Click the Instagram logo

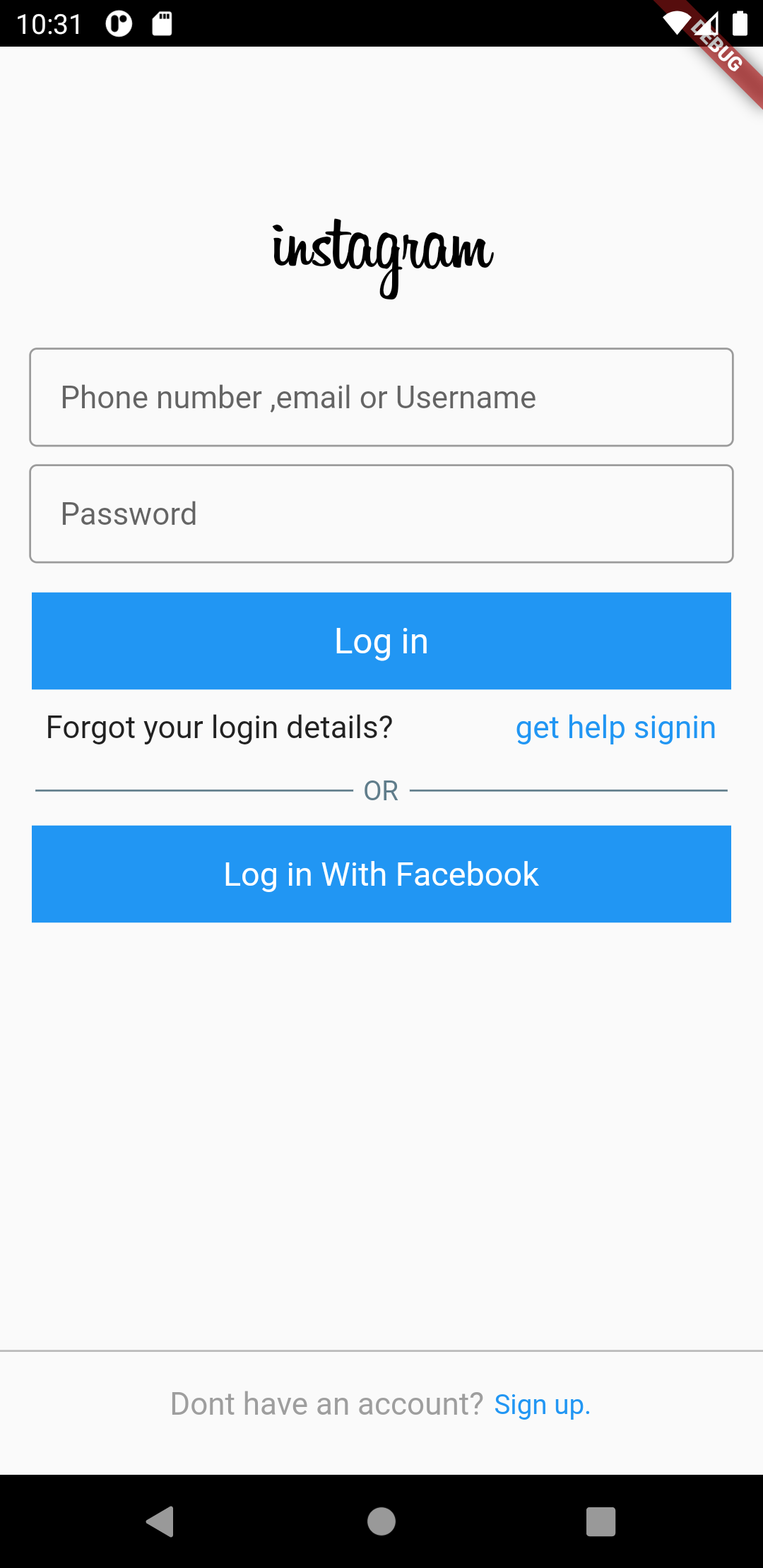(x=381, y=254)
